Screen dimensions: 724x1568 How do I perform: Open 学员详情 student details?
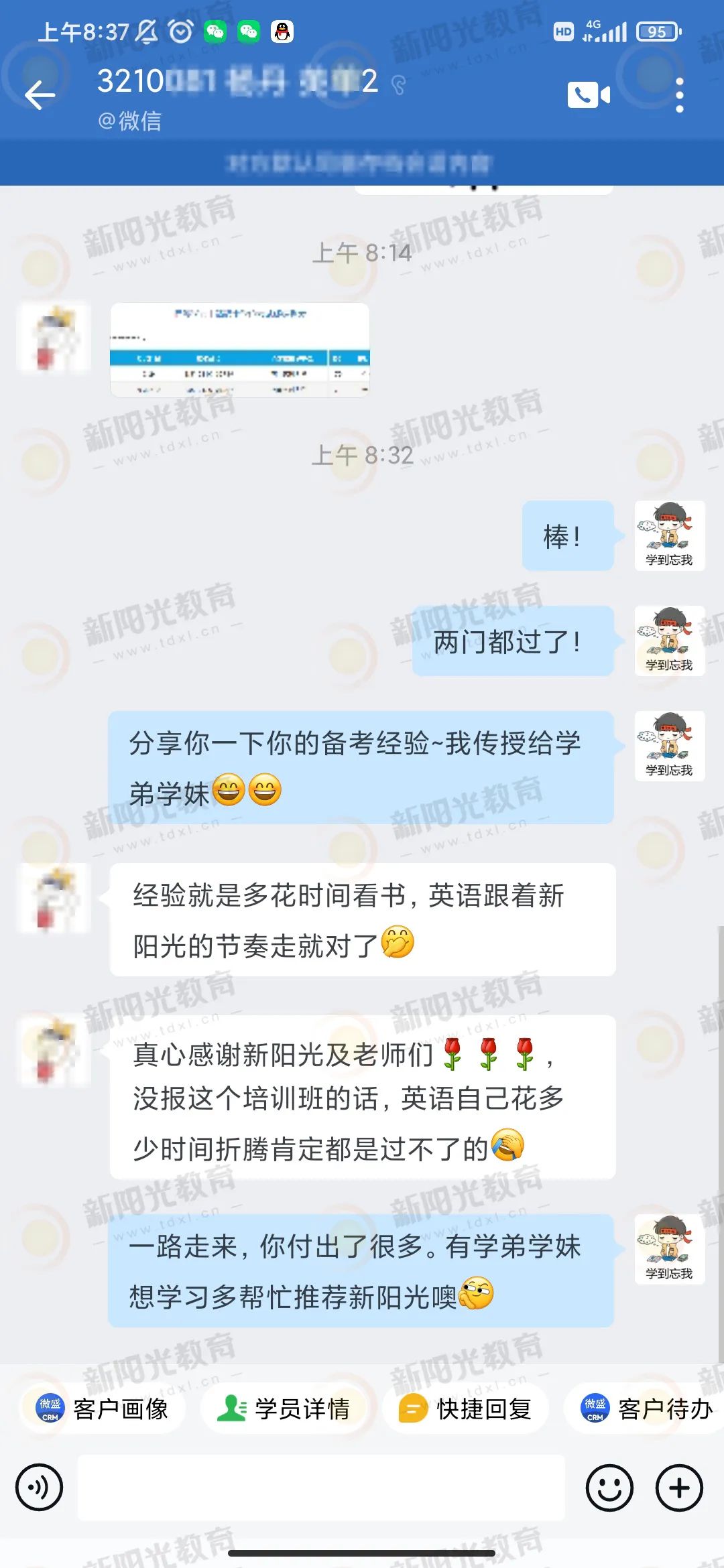(x=284, y=1409)
